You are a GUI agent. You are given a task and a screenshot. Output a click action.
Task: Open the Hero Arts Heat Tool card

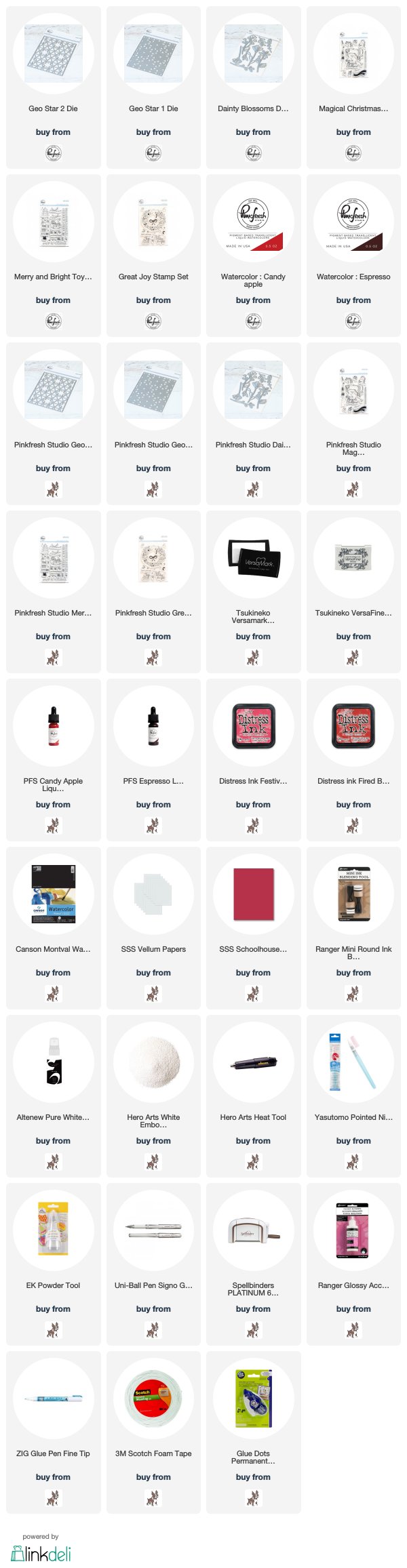(x=253, y=1063)
